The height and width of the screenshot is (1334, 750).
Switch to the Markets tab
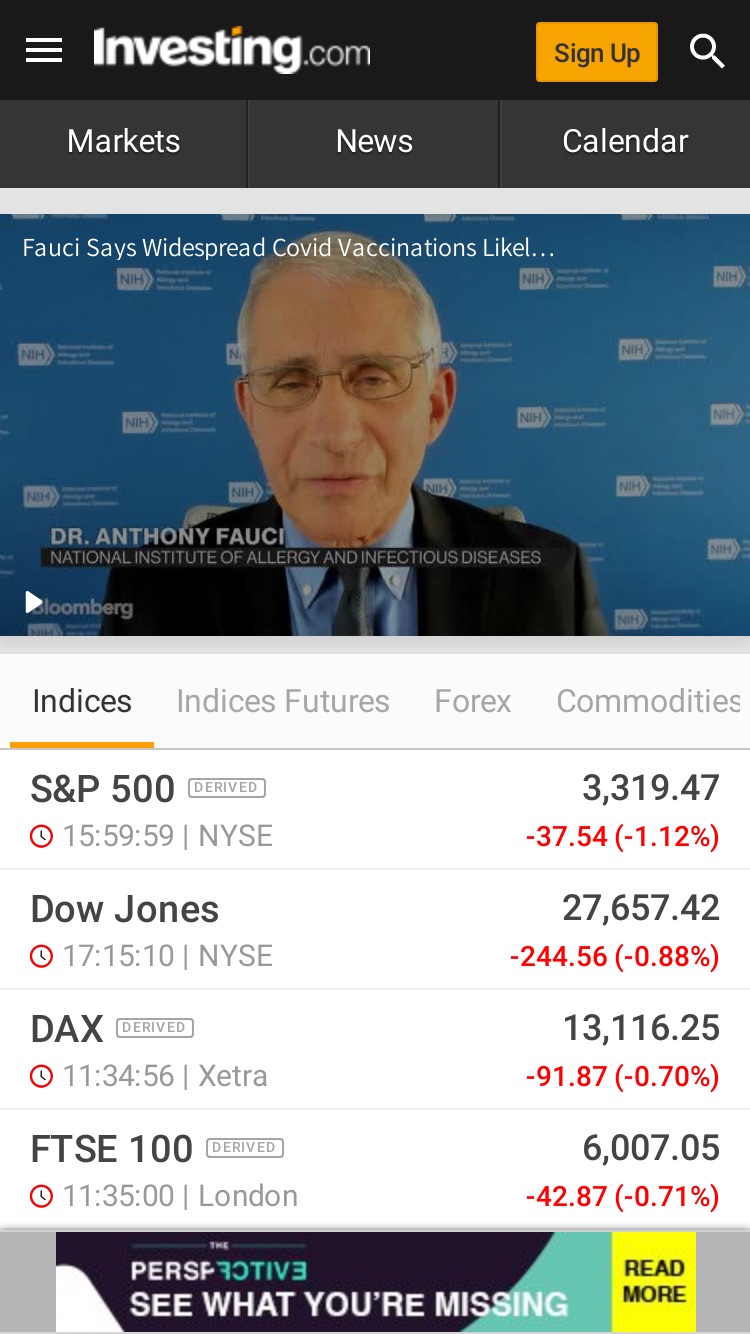[x=124, y=142]
